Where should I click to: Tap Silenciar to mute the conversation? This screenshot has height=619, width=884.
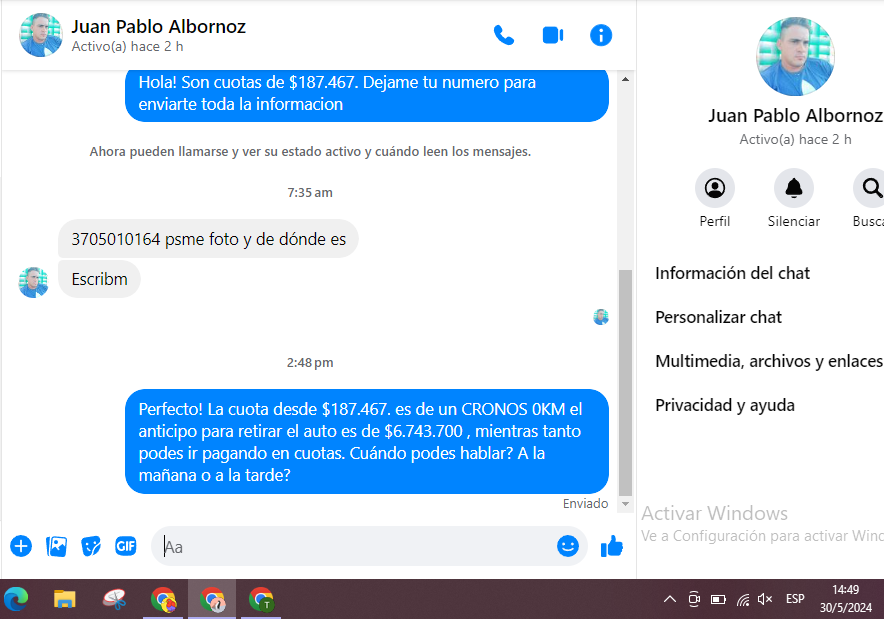(793, 188)
